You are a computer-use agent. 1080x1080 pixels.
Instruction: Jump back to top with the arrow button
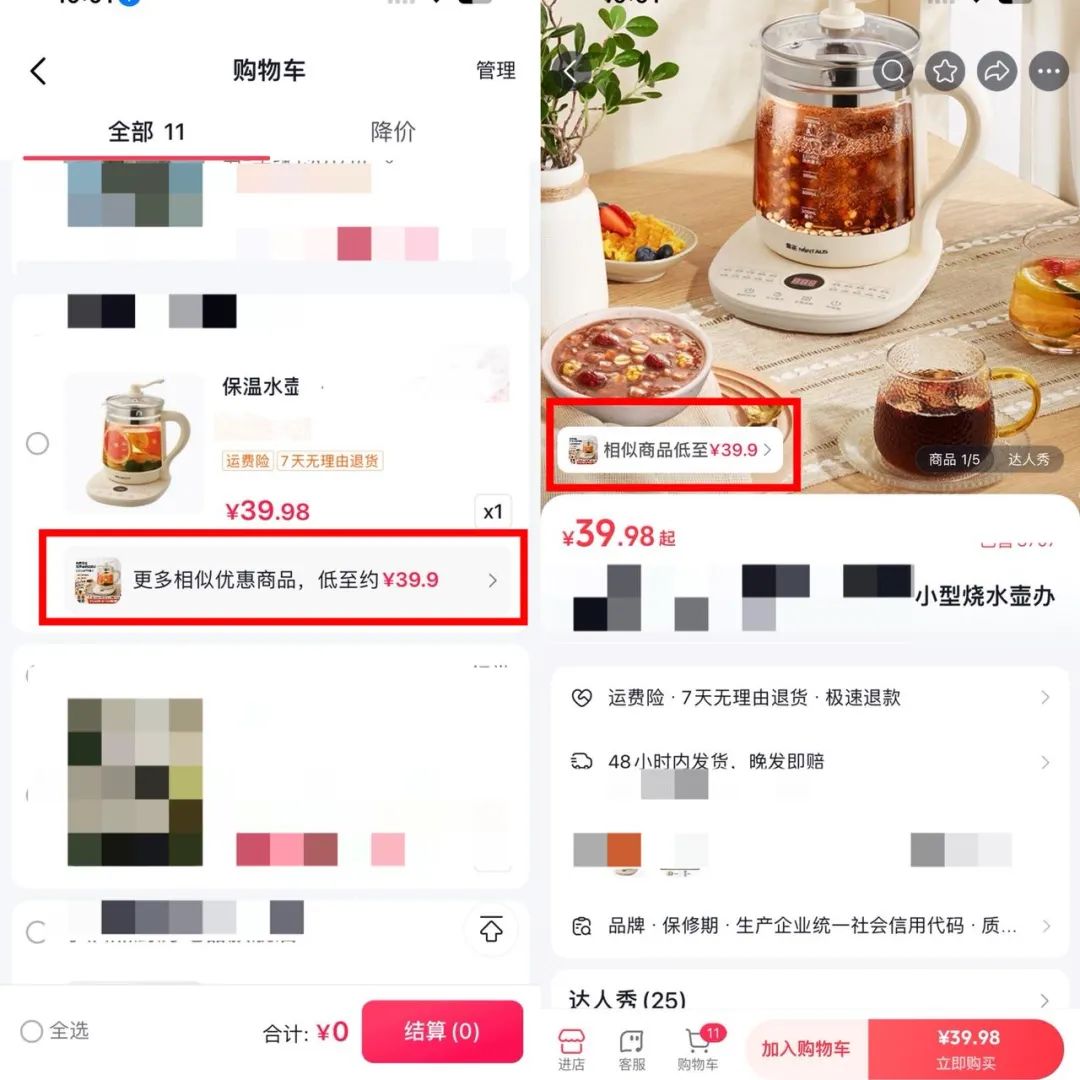pos(491,930)
